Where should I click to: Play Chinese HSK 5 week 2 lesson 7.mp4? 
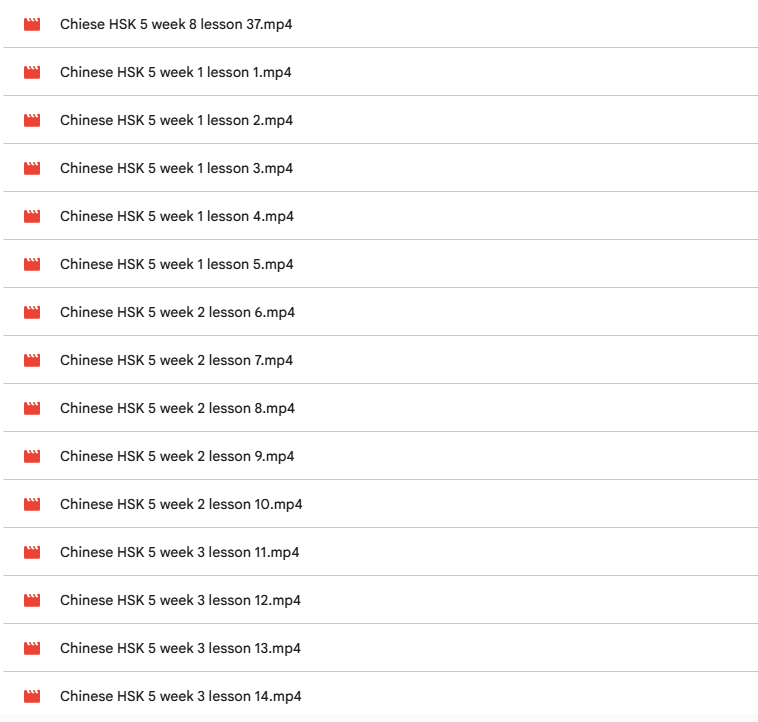pos(175,360)
